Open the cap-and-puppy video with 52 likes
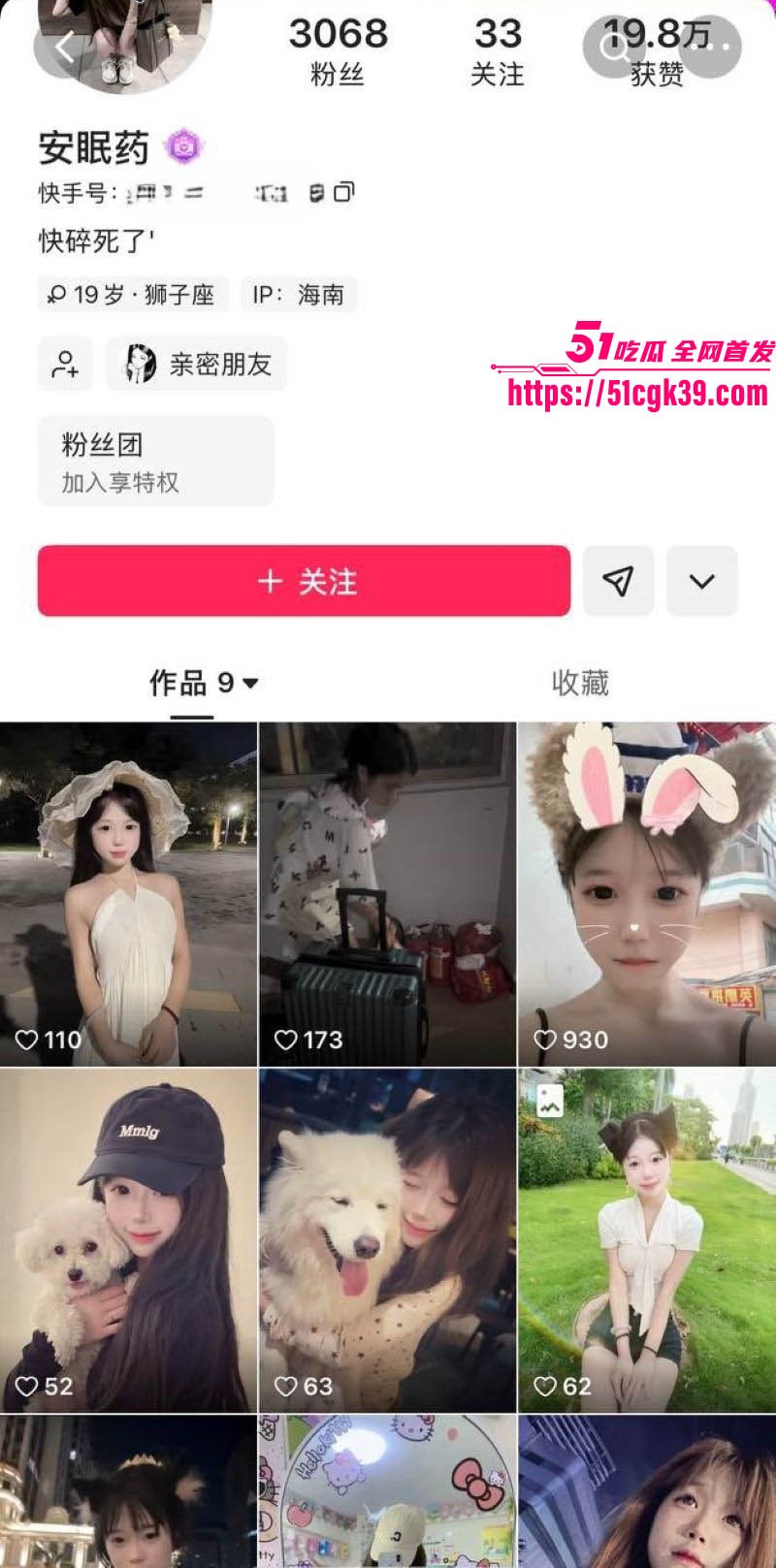This screenshot has width=776, height=1568. (x=128, y=1239)
